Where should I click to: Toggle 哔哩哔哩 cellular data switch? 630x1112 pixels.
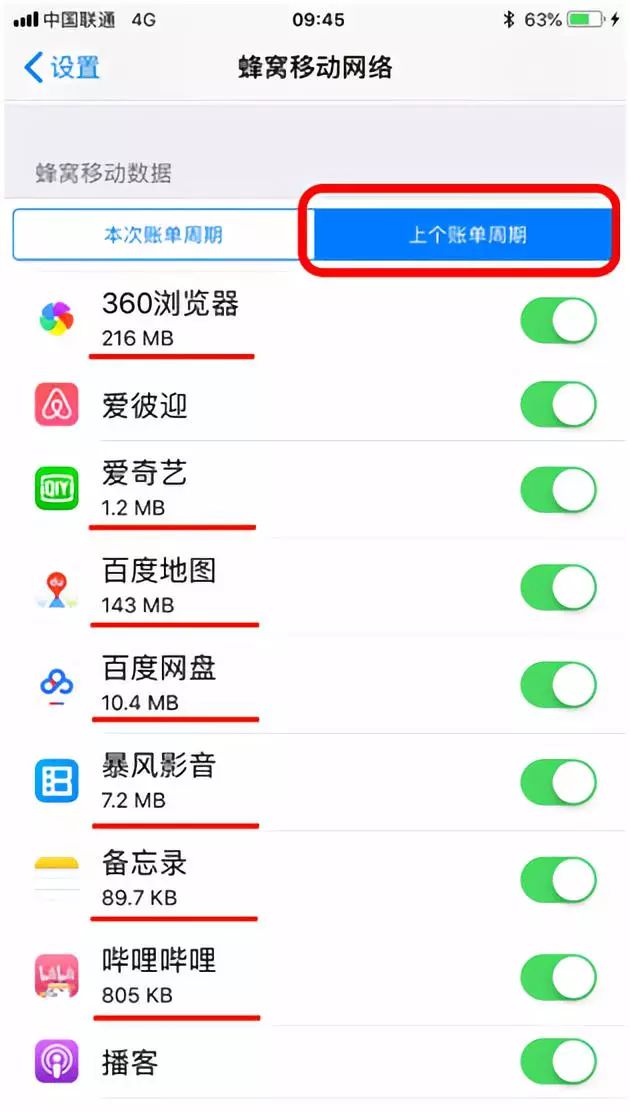coord(558,976)
